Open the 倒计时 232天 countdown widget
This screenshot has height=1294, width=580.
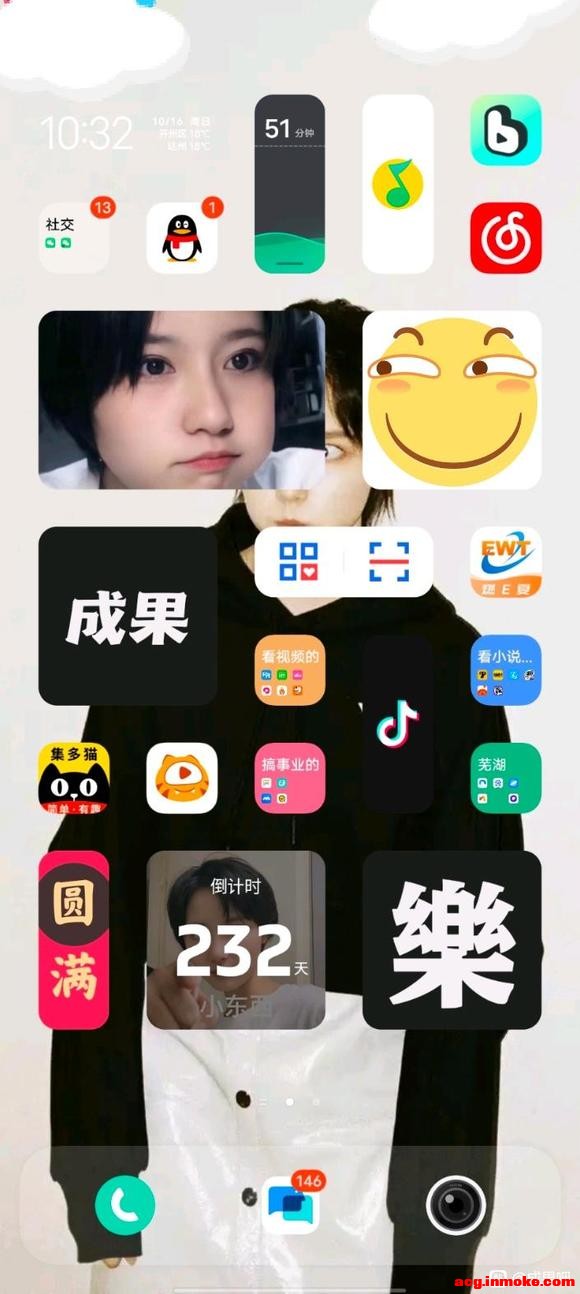pyautogui.click(x=236, y=940)
